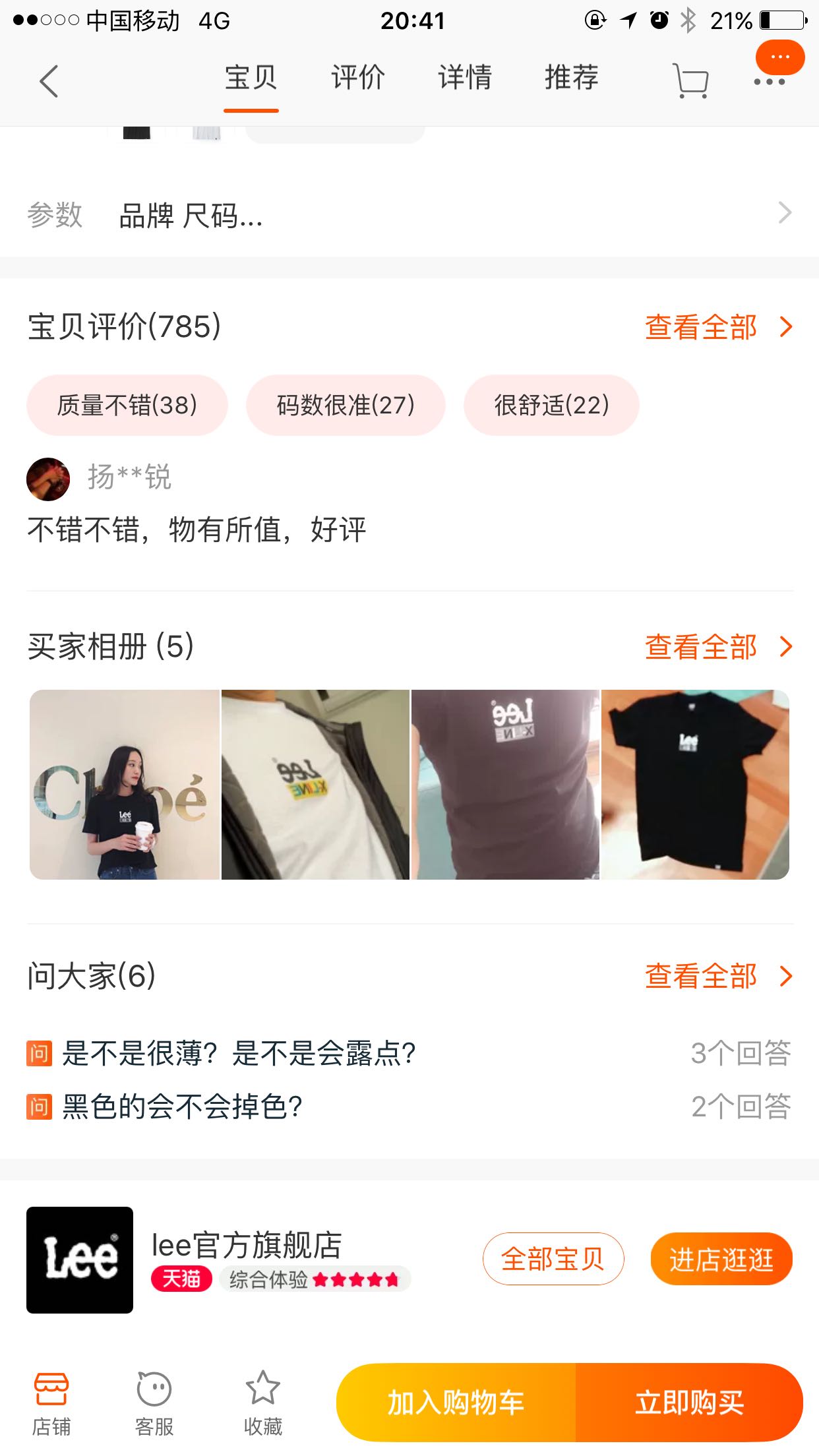
Task: Select the 很舒适(22) review chip
Action: 551,405
